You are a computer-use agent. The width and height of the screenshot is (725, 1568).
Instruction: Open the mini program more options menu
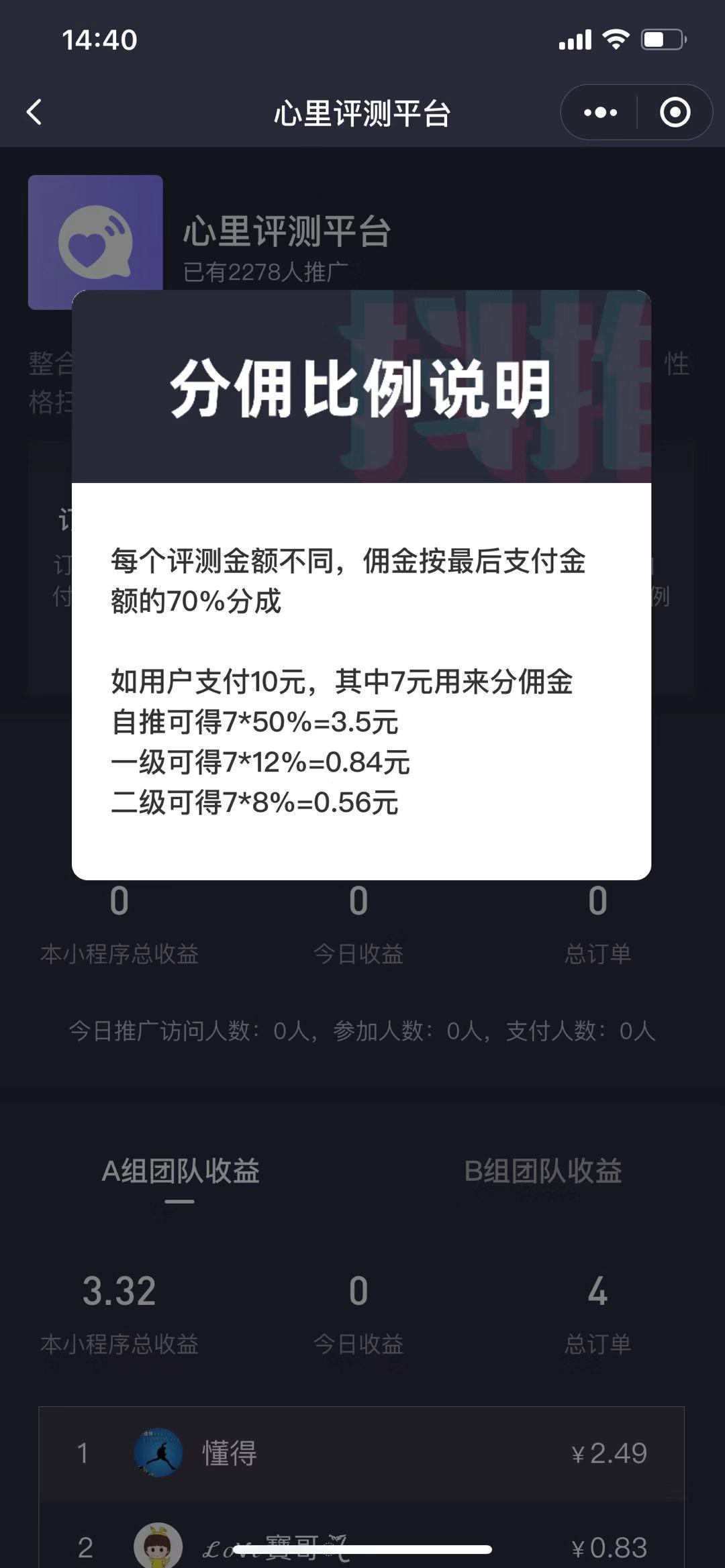(600, 113)
